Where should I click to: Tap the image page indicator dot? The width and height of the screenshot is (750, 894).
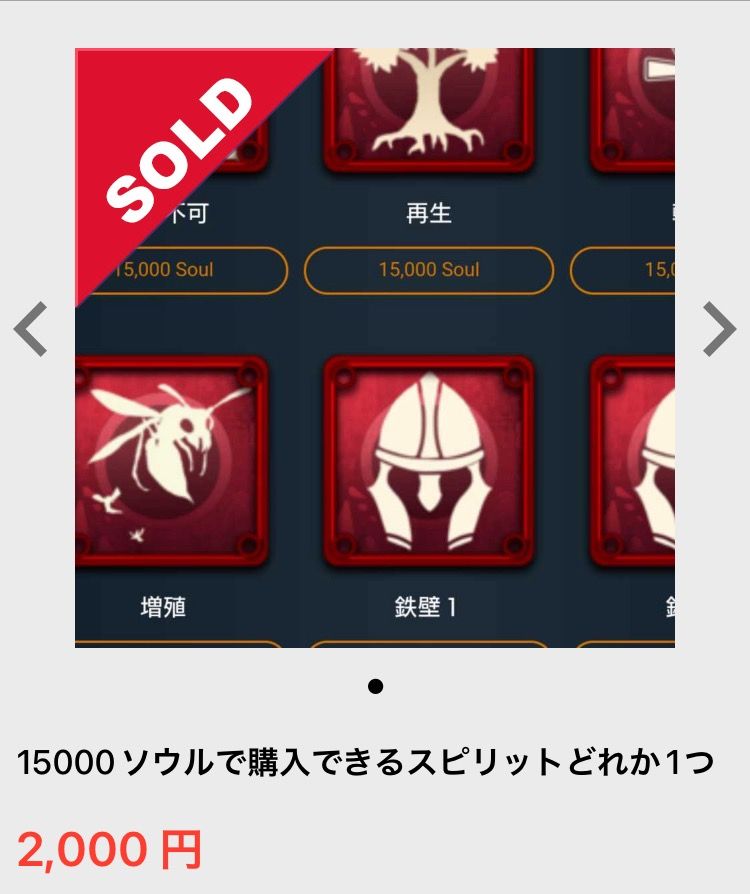click(375, 686)
